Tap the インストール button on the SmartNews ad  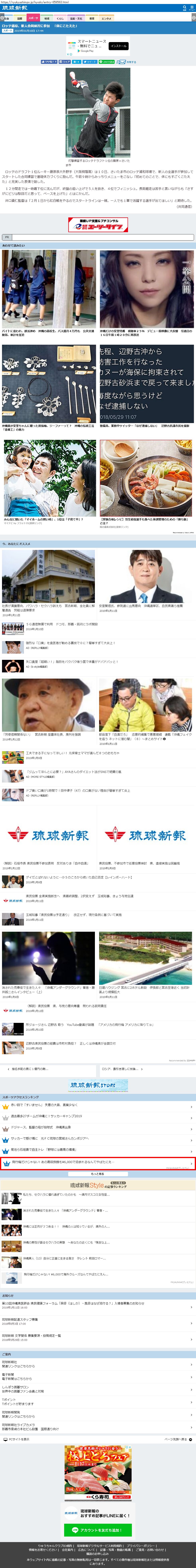[119, 46]
